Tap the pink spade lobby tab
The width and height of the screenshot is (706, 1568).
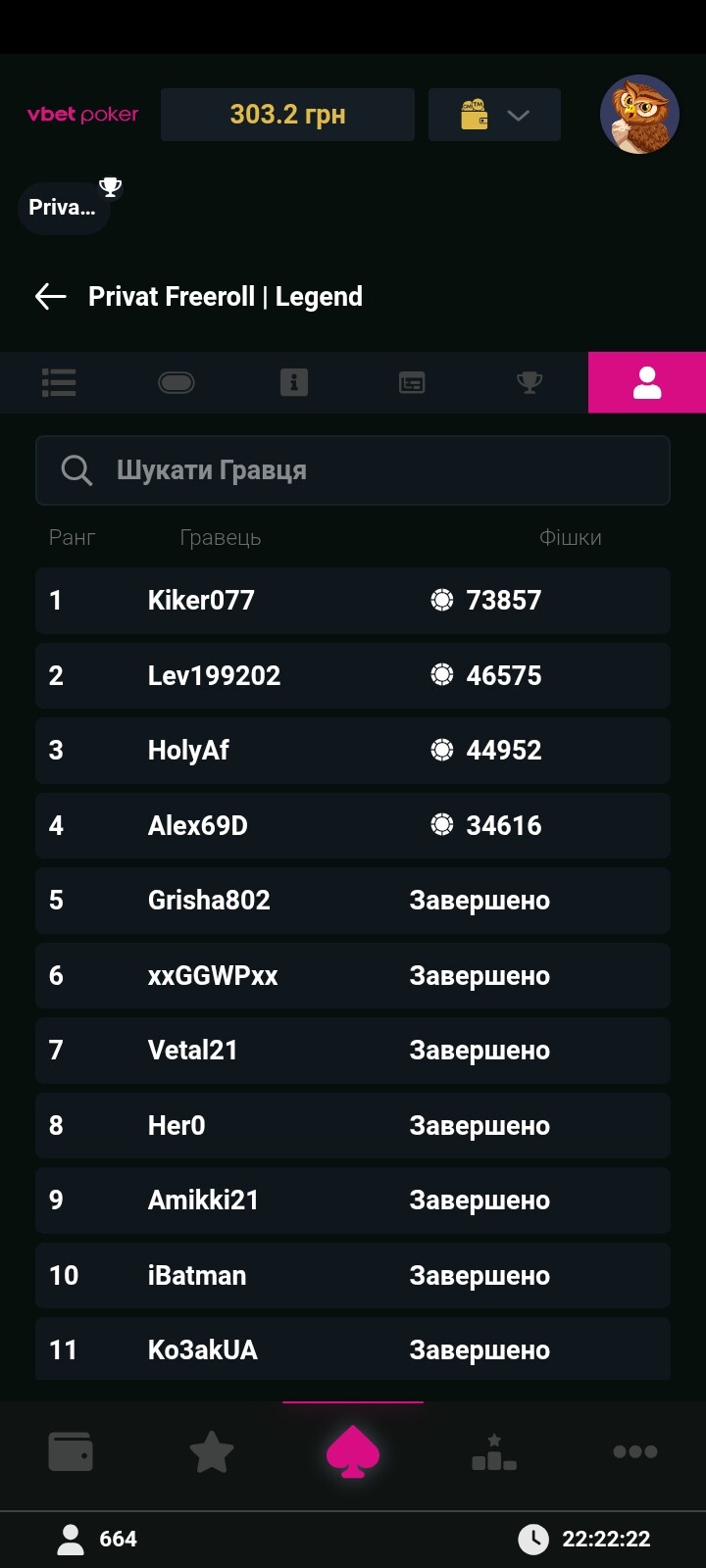pos(353,1451)
